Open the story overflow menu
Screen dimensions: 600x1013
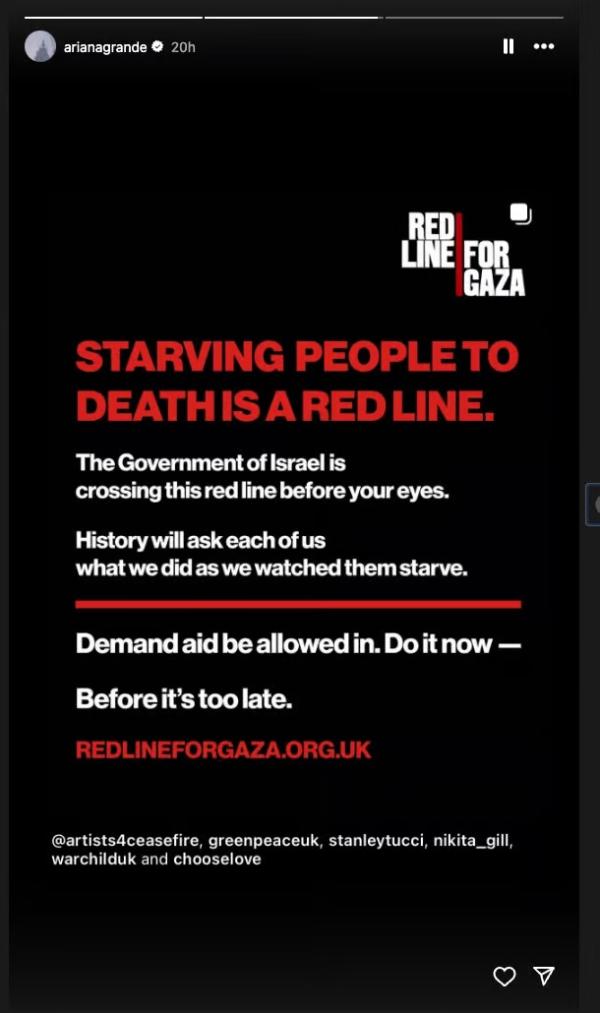pyautogui.click(x=543, y=46)
